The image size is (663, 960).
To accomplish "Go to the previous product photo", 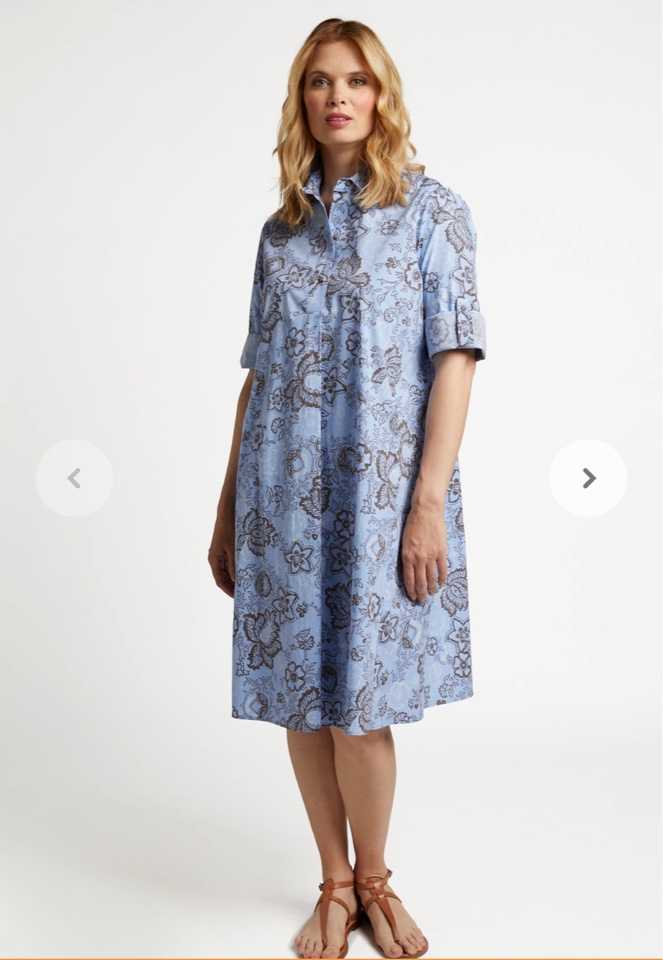I will click(x=74, y=478).
